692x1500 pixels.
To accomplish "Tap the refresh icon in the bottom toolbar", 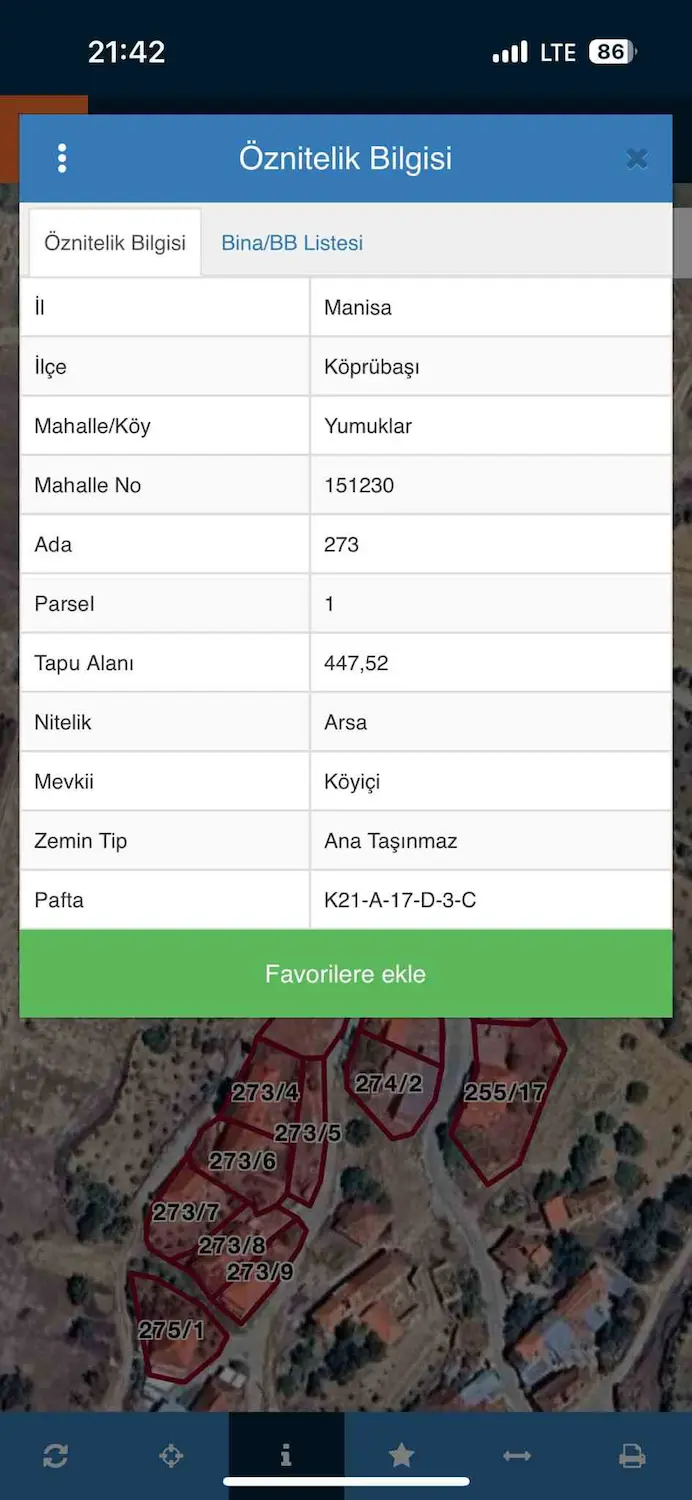I will click(56, 1456).
